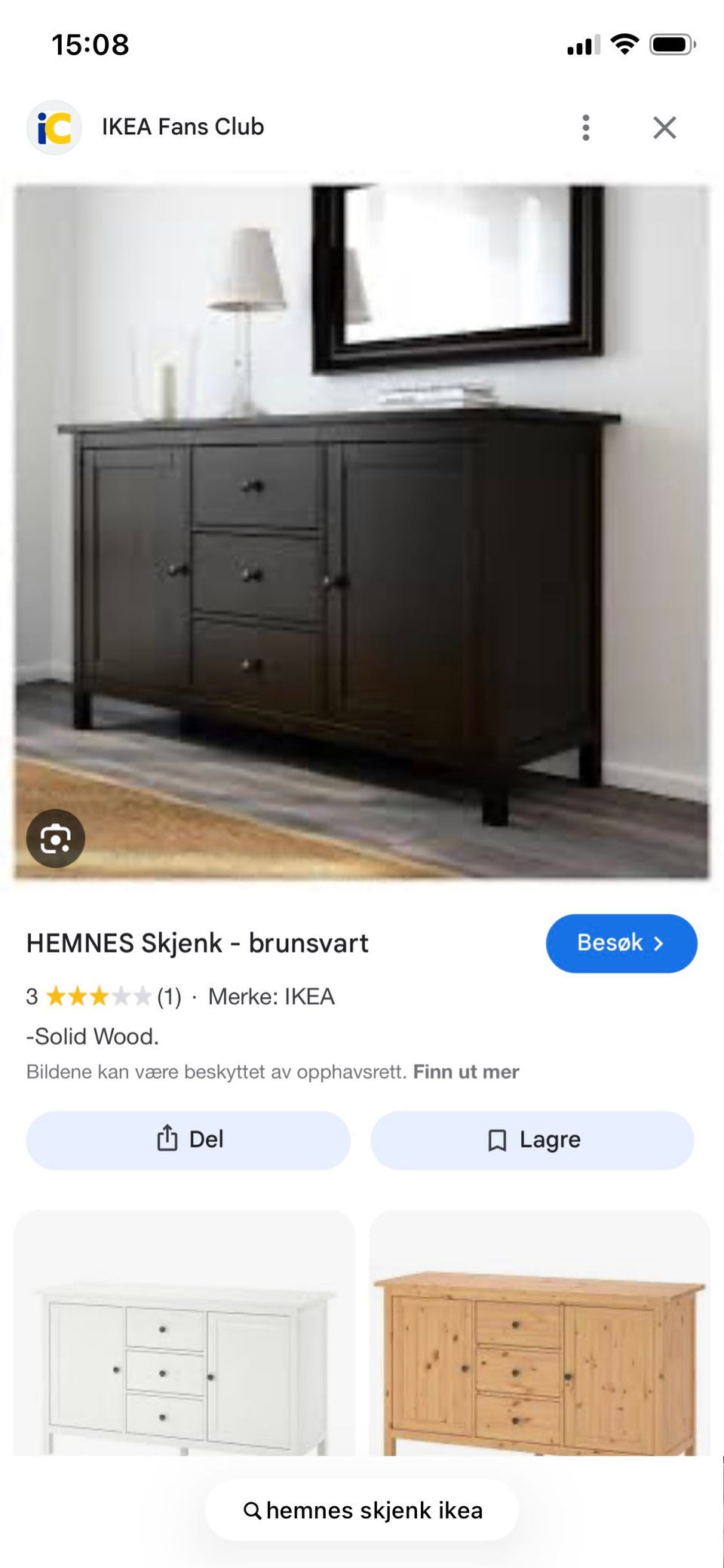Save the image with Lagre

click(532, 1140)
